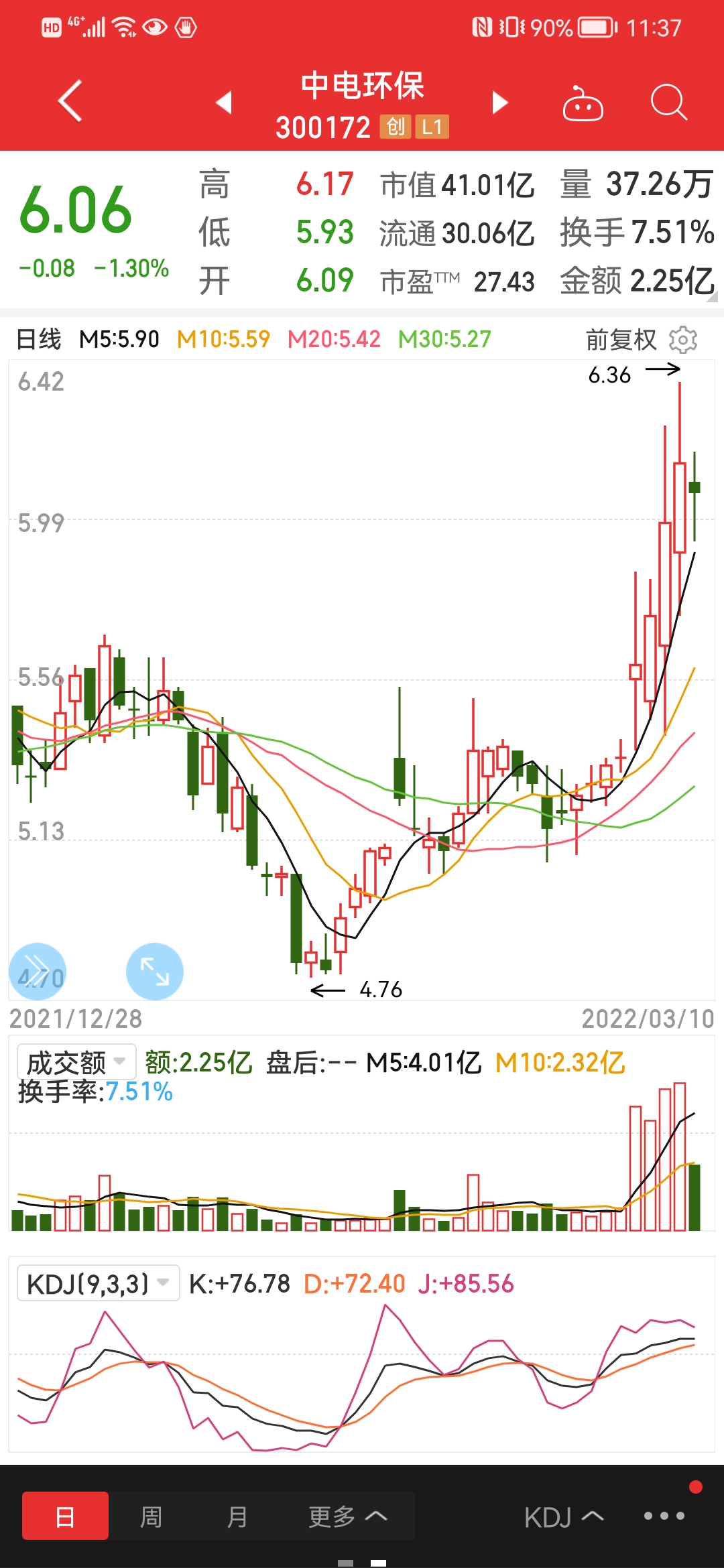Screen dimensions: 724x1568
Task: Switch to the 月 monthly chart
Action: coord(237,1516)
